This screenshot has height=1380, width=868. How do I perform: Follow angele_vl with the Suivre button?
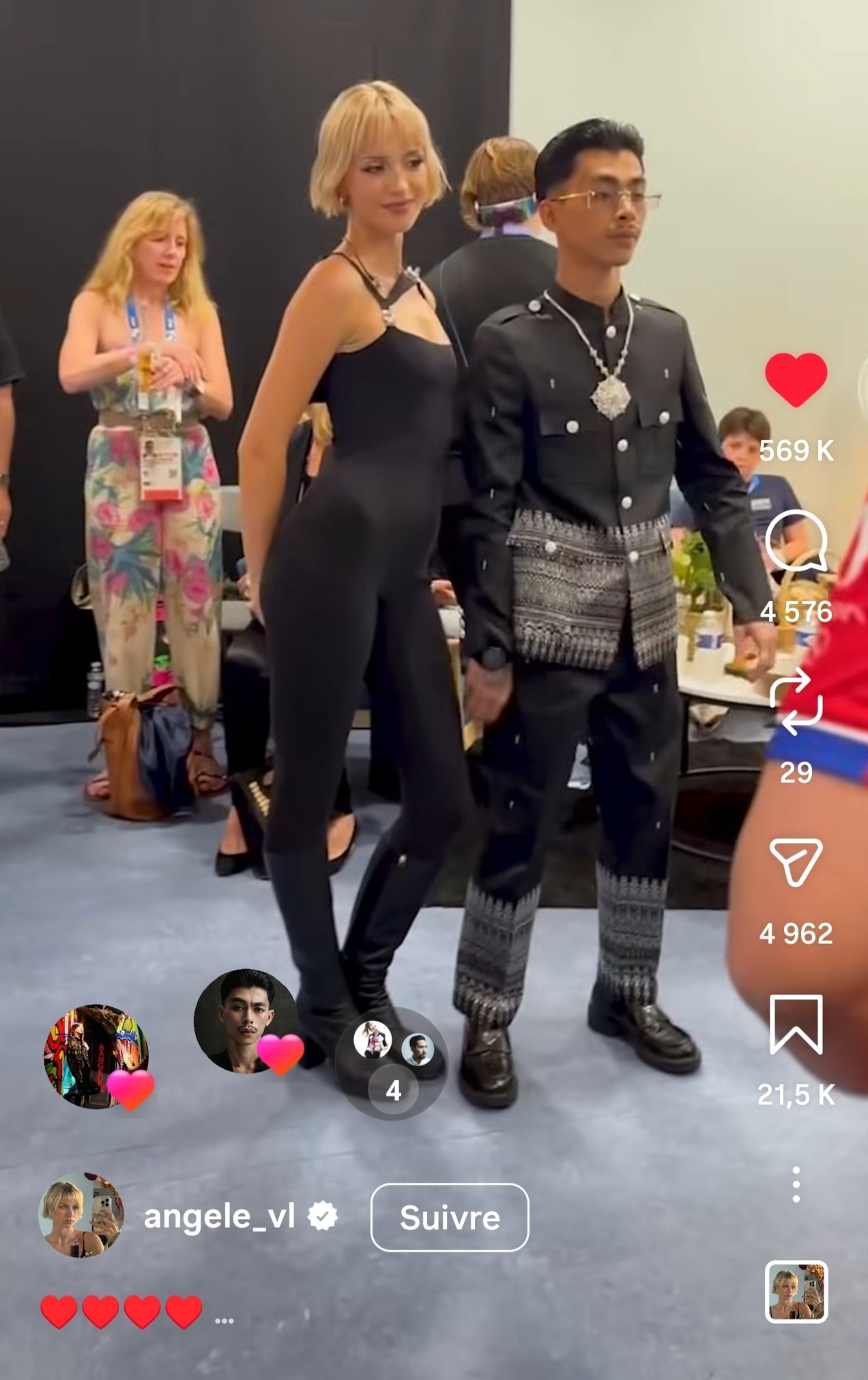pyautogui.click(x=449, y=1218)
